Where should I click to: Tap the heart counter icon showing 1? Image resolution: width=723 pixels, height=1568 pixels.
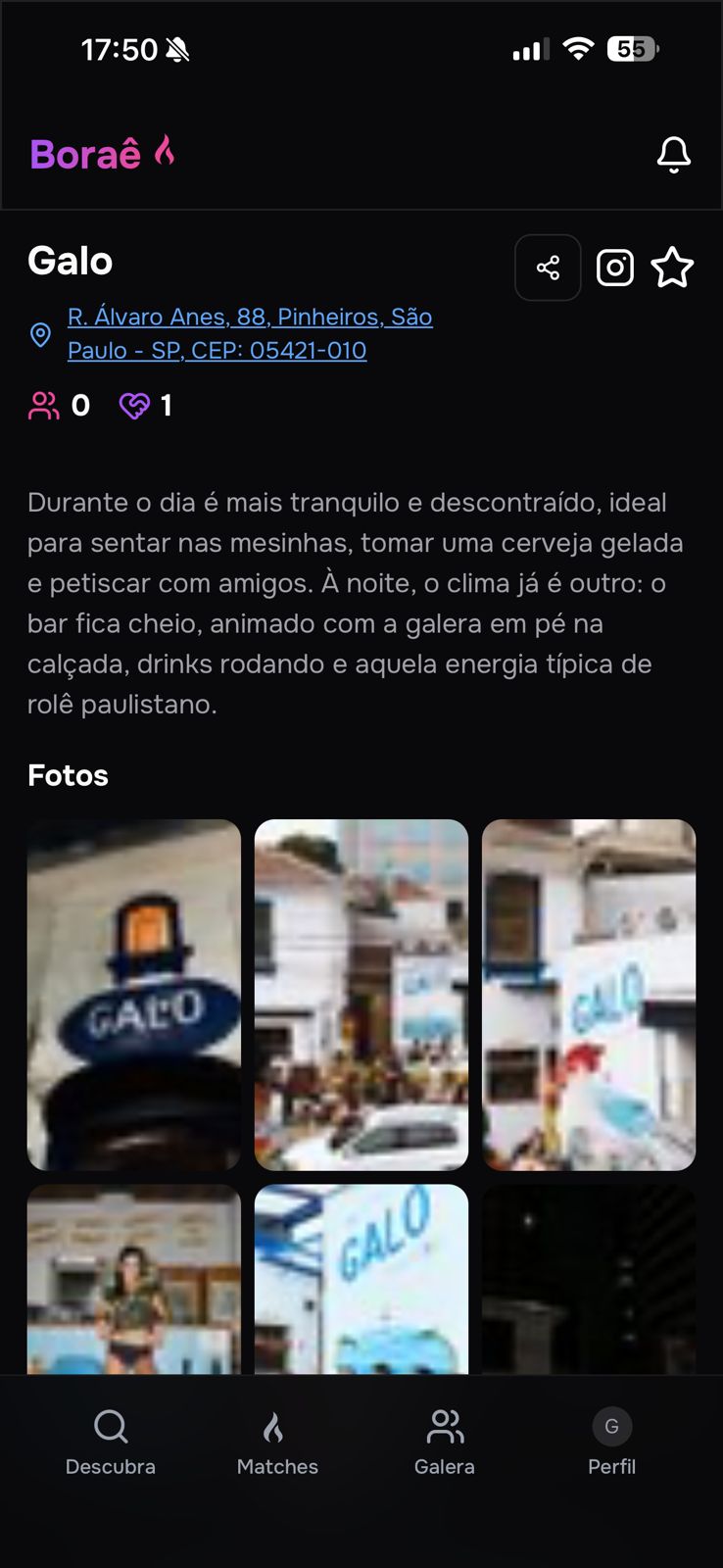(x=133, y=405)
